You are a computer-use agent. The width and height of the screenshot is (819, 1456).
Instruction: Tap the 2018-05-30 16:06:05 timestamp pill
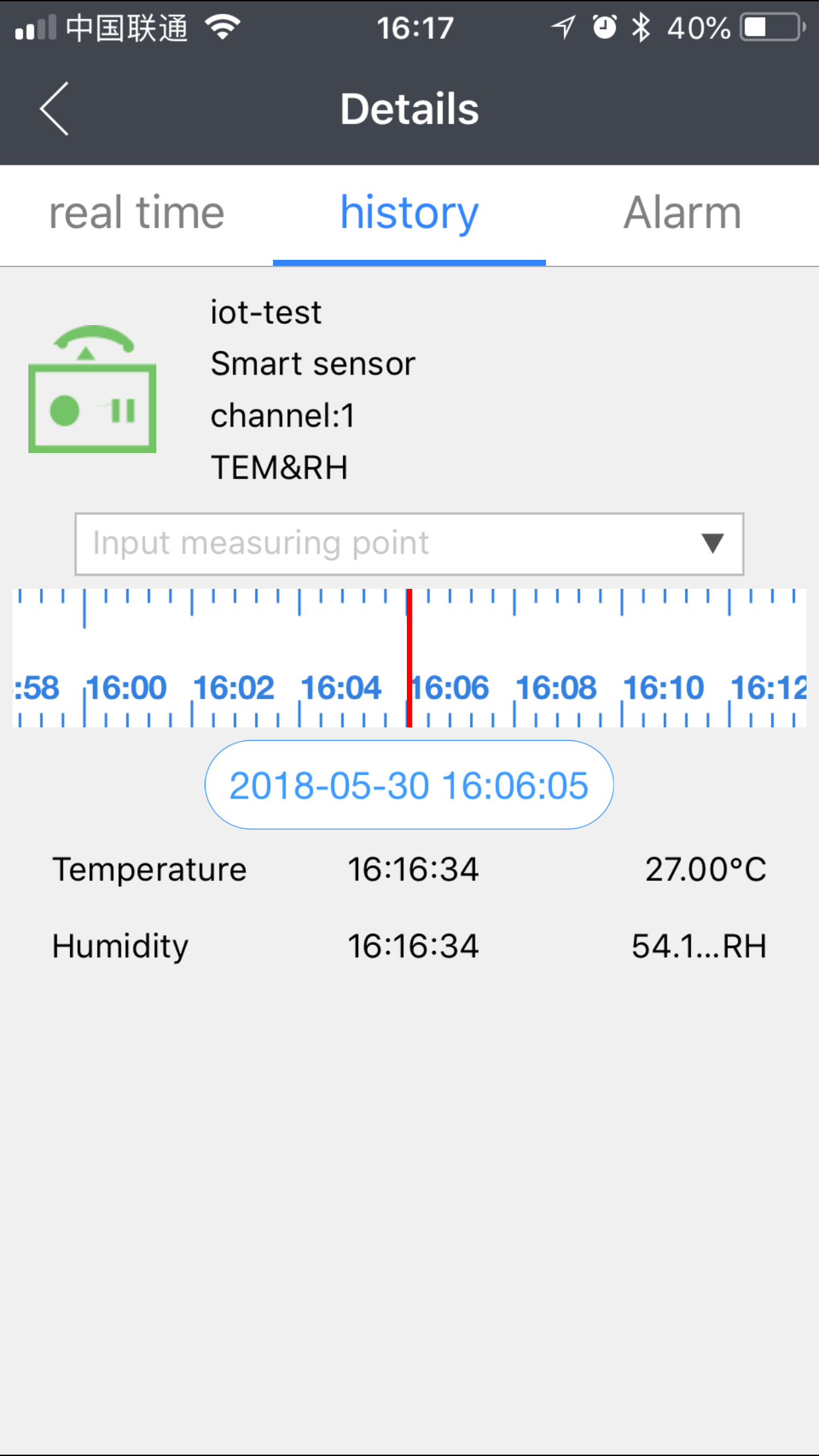408,784
